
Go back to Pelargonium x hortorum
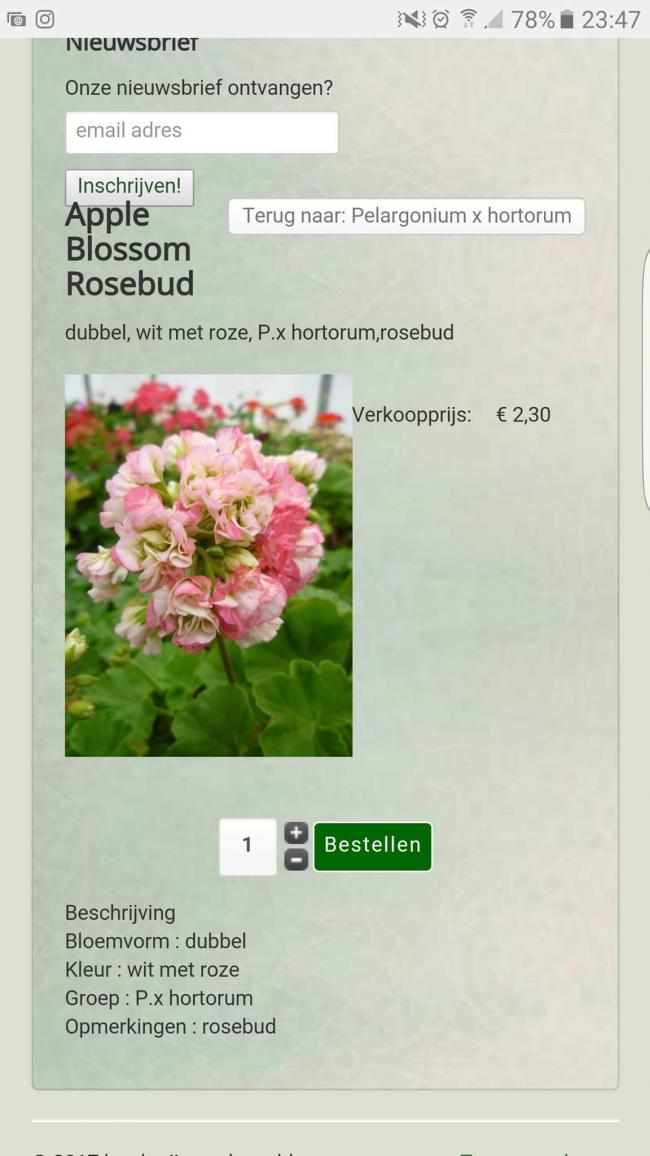pyautogui.click(x=406, y=216)
